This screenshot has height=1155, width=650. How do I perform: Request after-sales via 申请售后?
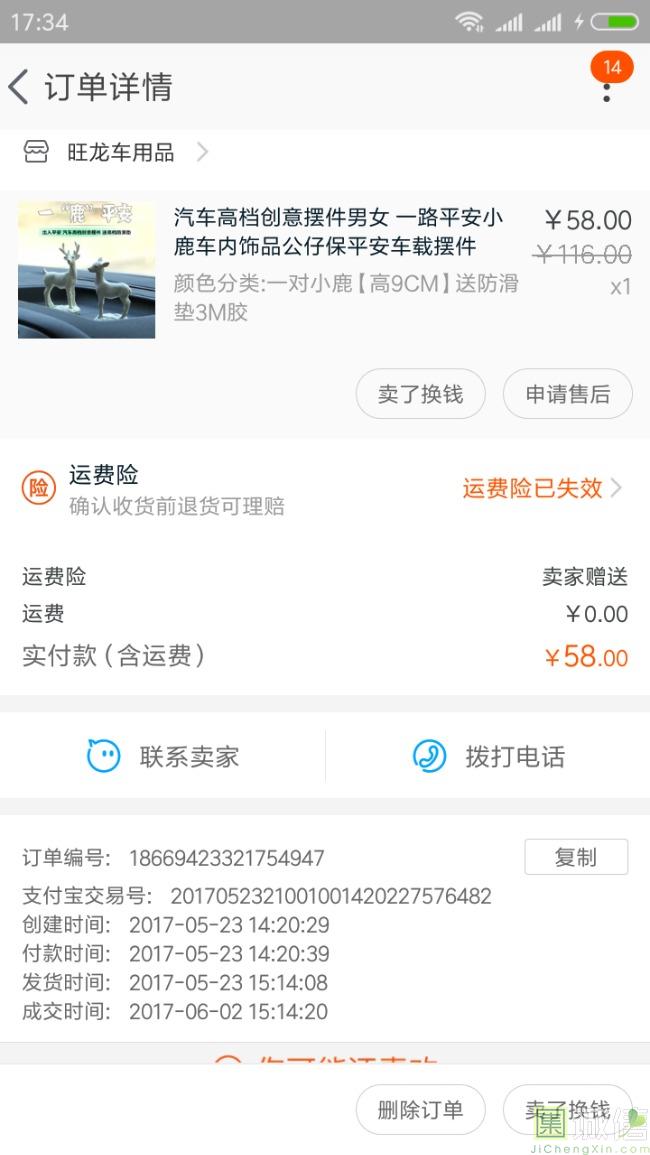coord(567,394)
